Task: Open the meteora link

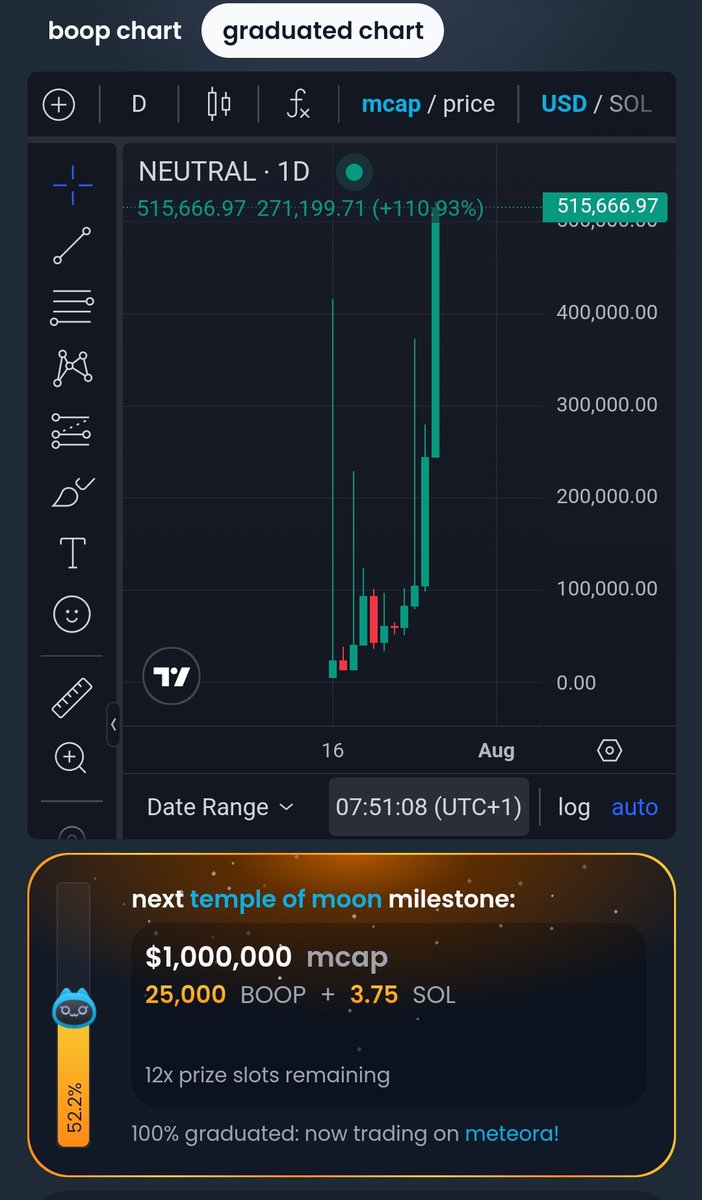Action: coord(512,1134)
